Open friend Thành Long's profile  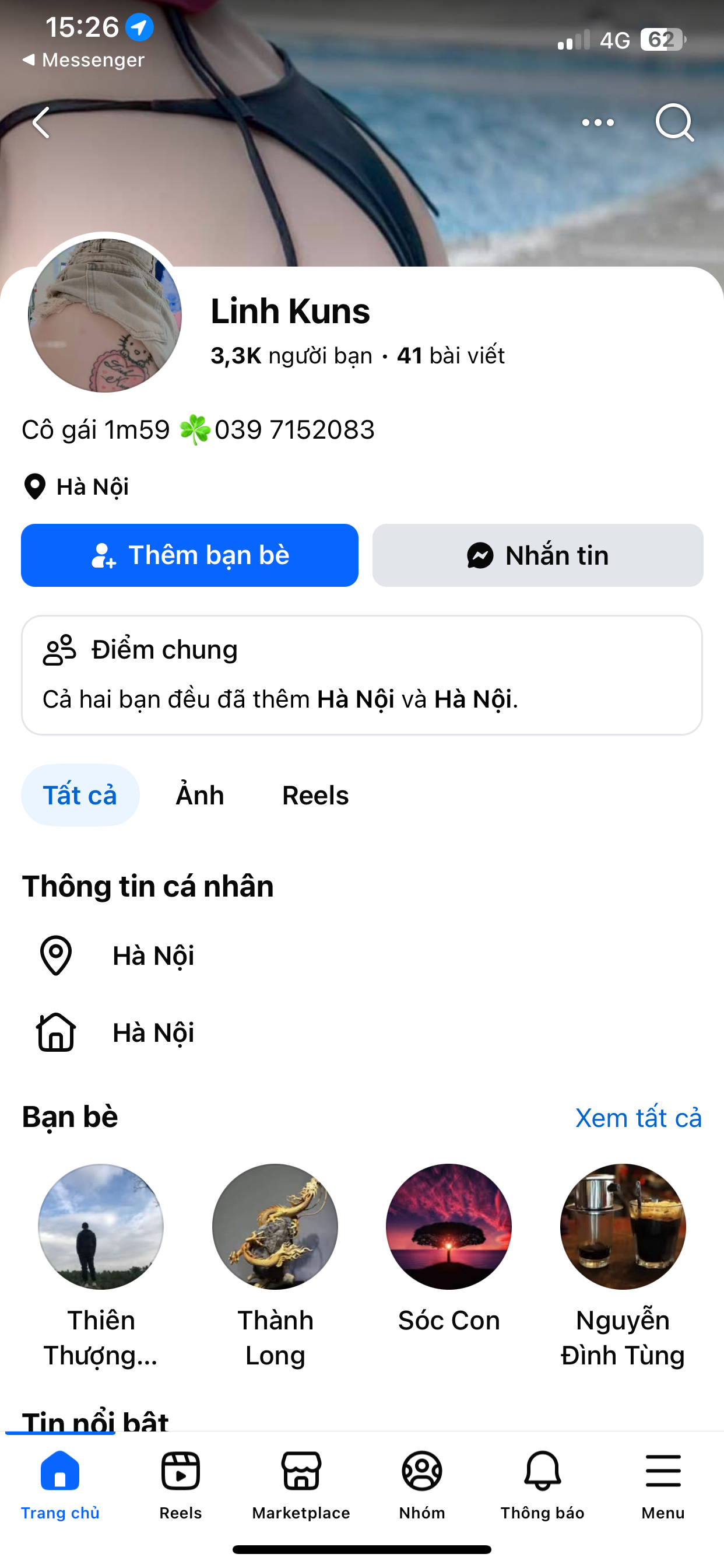click(x=275, y=1227)
